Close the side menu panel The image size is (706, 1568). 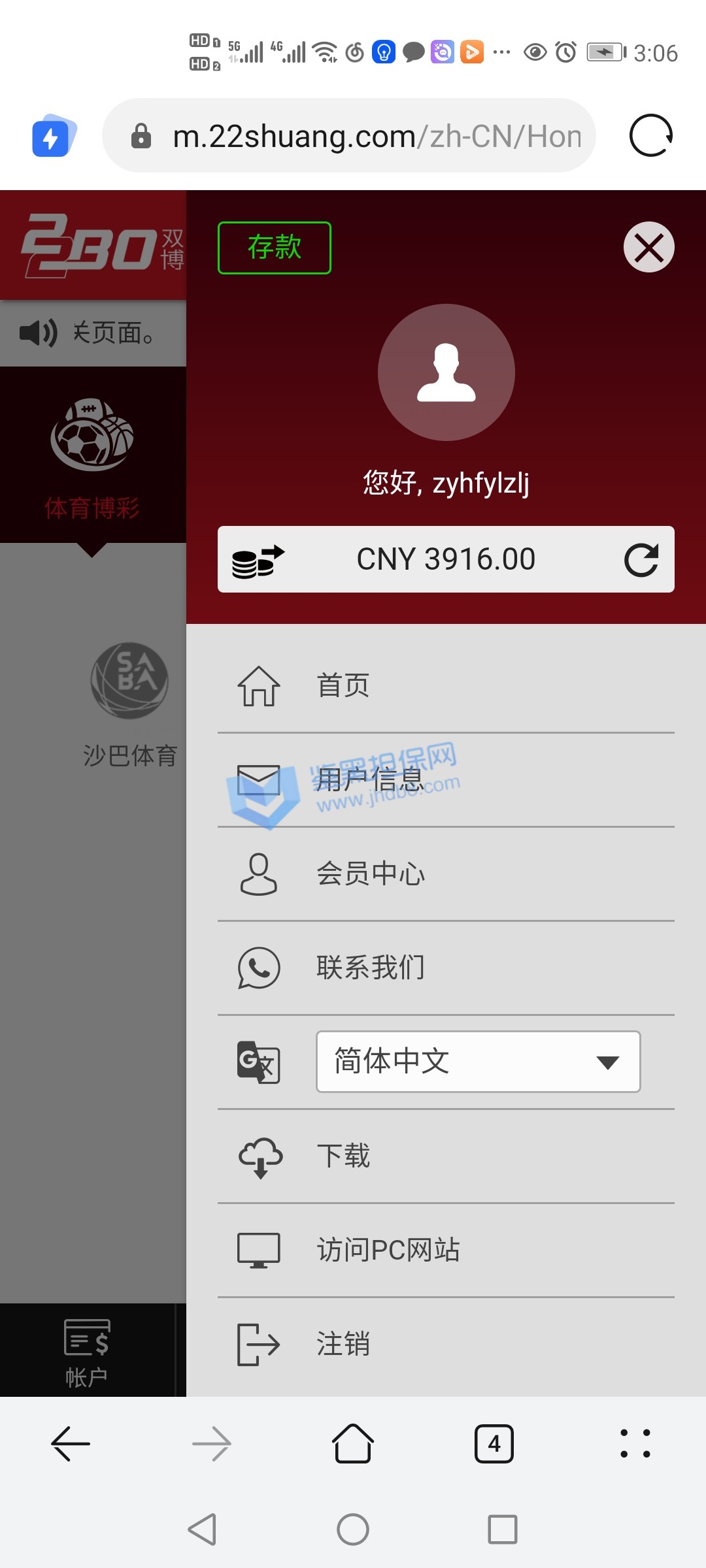click(648, 248)
